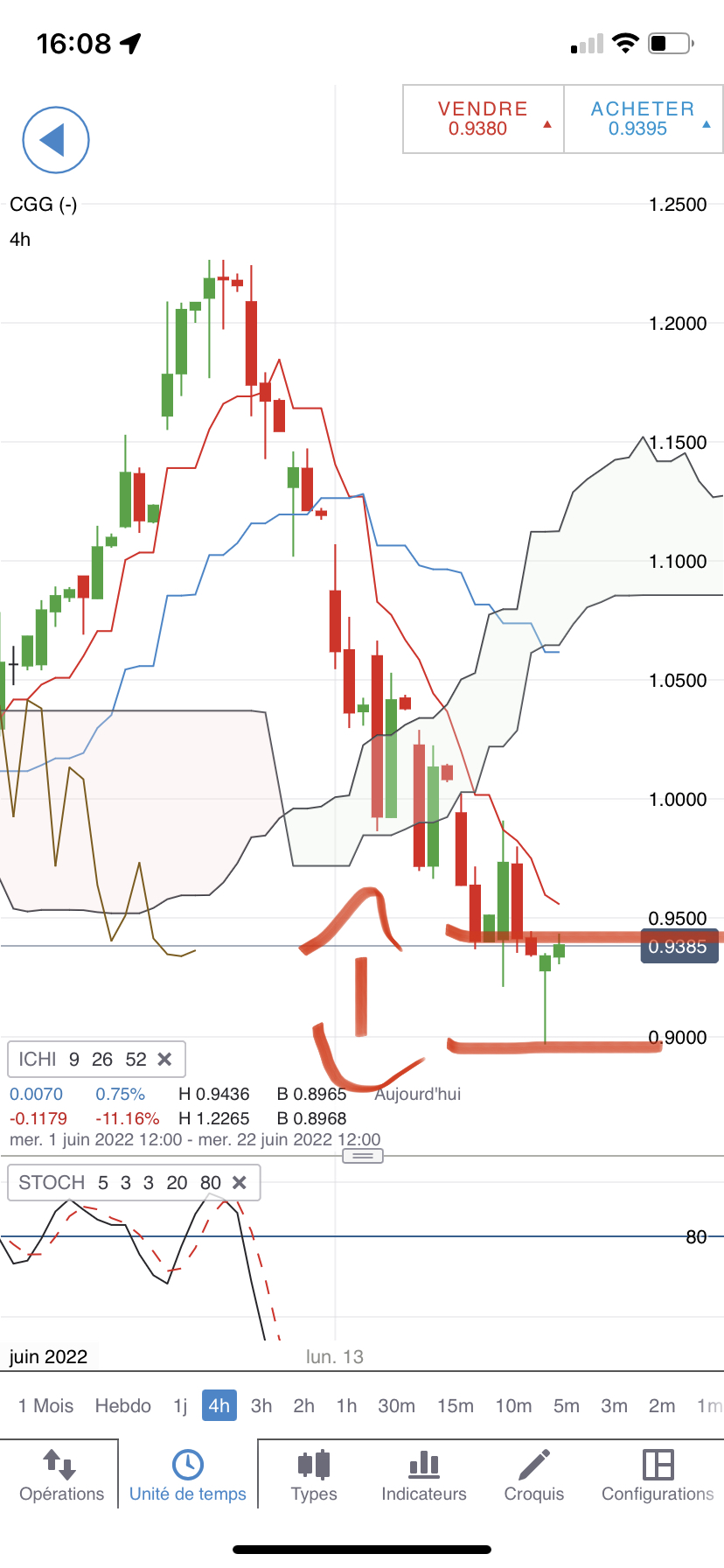Open the Types chart menu
This screenshot has width=724, height=1568.
click(314, 1475)
